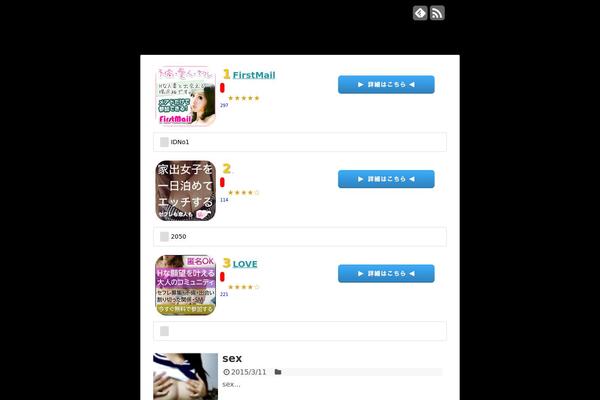Open the FirstMail link
Viewport: 600px width, 400px height.
(x=254, y=75)
